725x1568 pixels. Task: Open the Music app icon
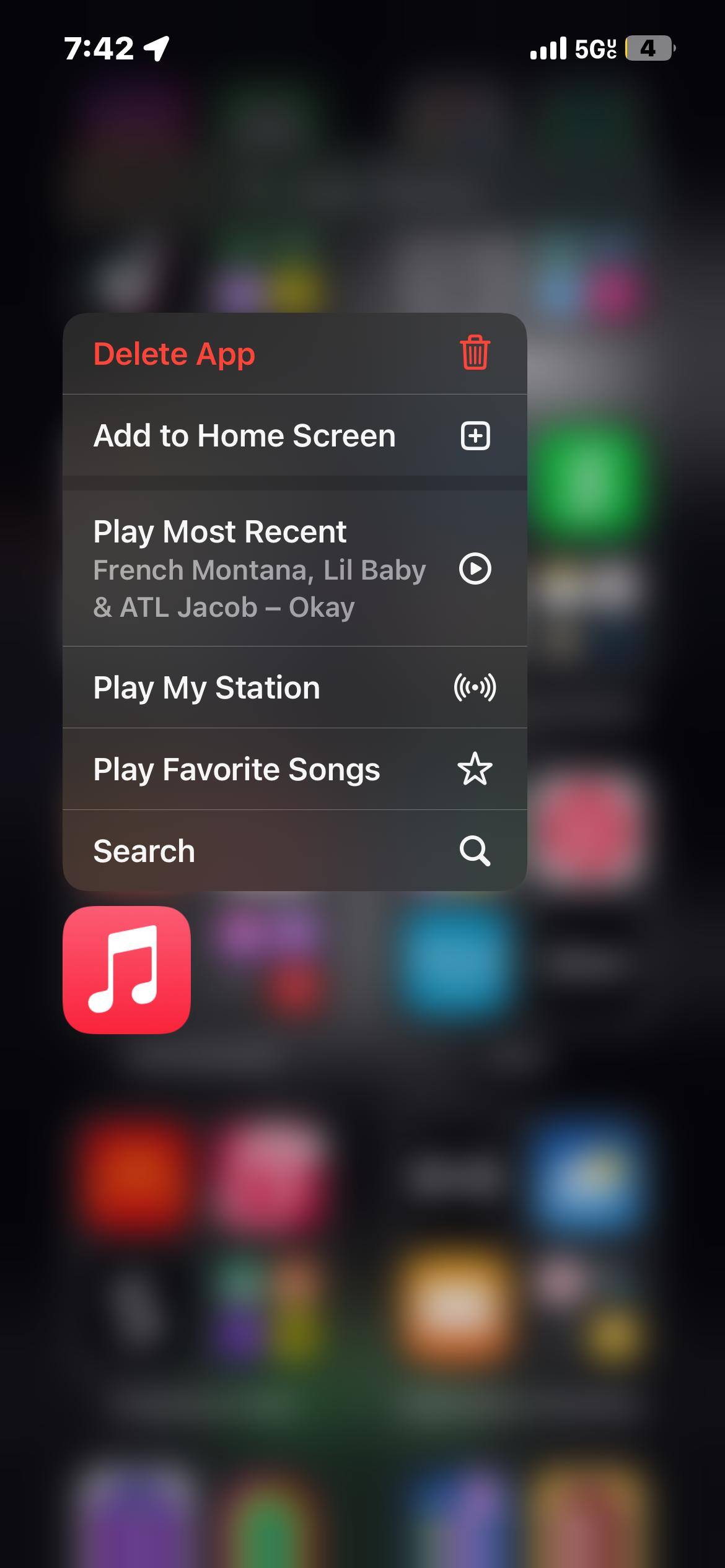(x=126, y=970)
